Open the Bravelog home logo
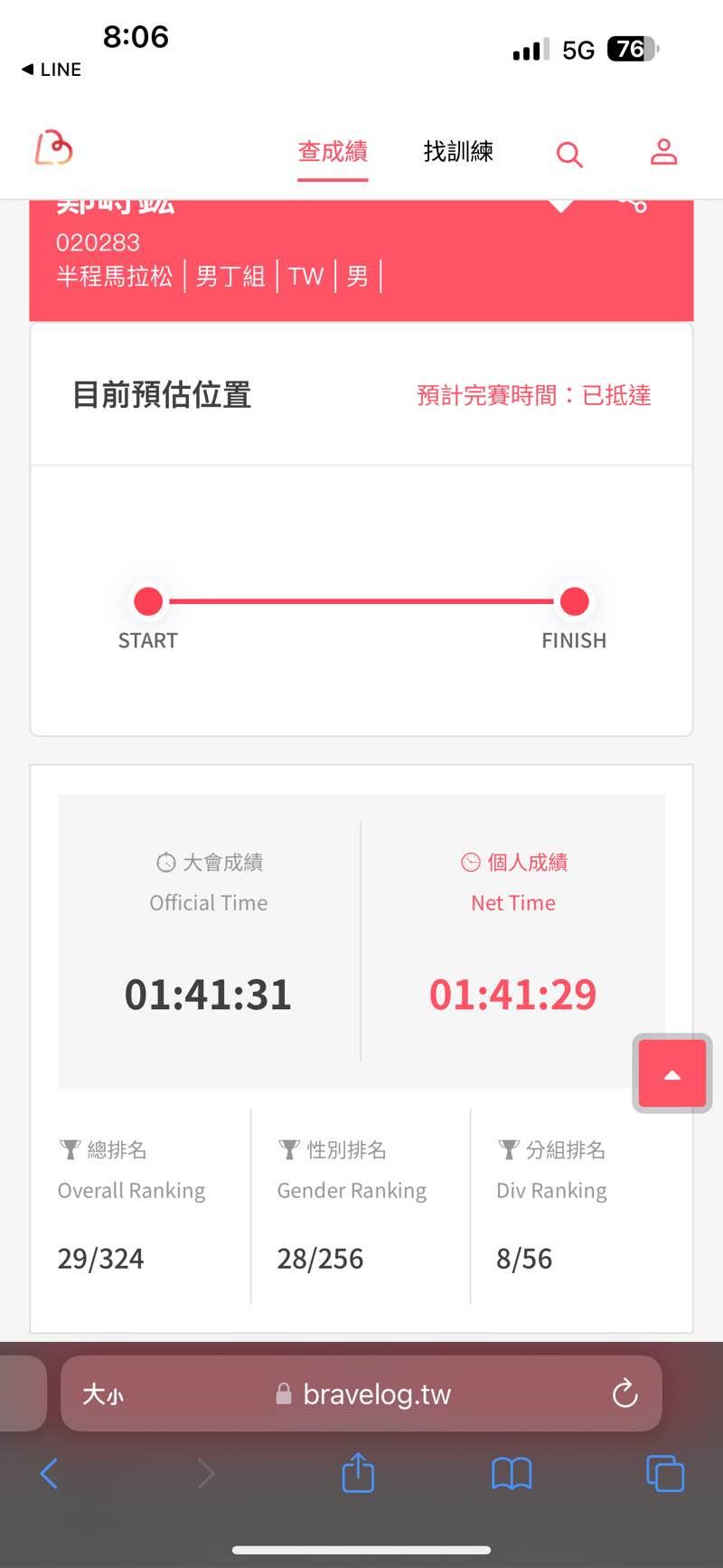Viewport: 723px width, 1568px height. click(54, 149)
